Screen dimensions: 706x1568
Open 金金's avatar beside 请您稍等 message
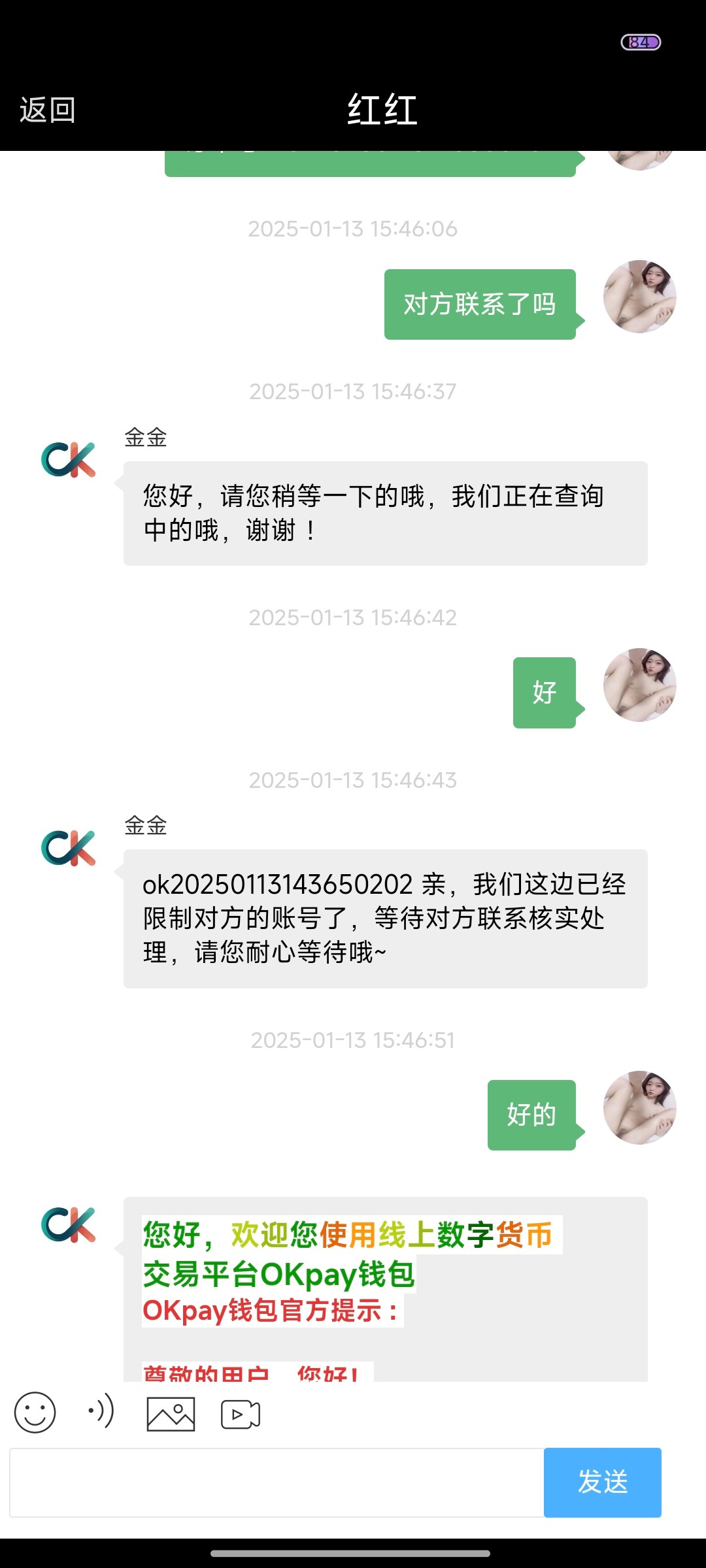[68, 460]
